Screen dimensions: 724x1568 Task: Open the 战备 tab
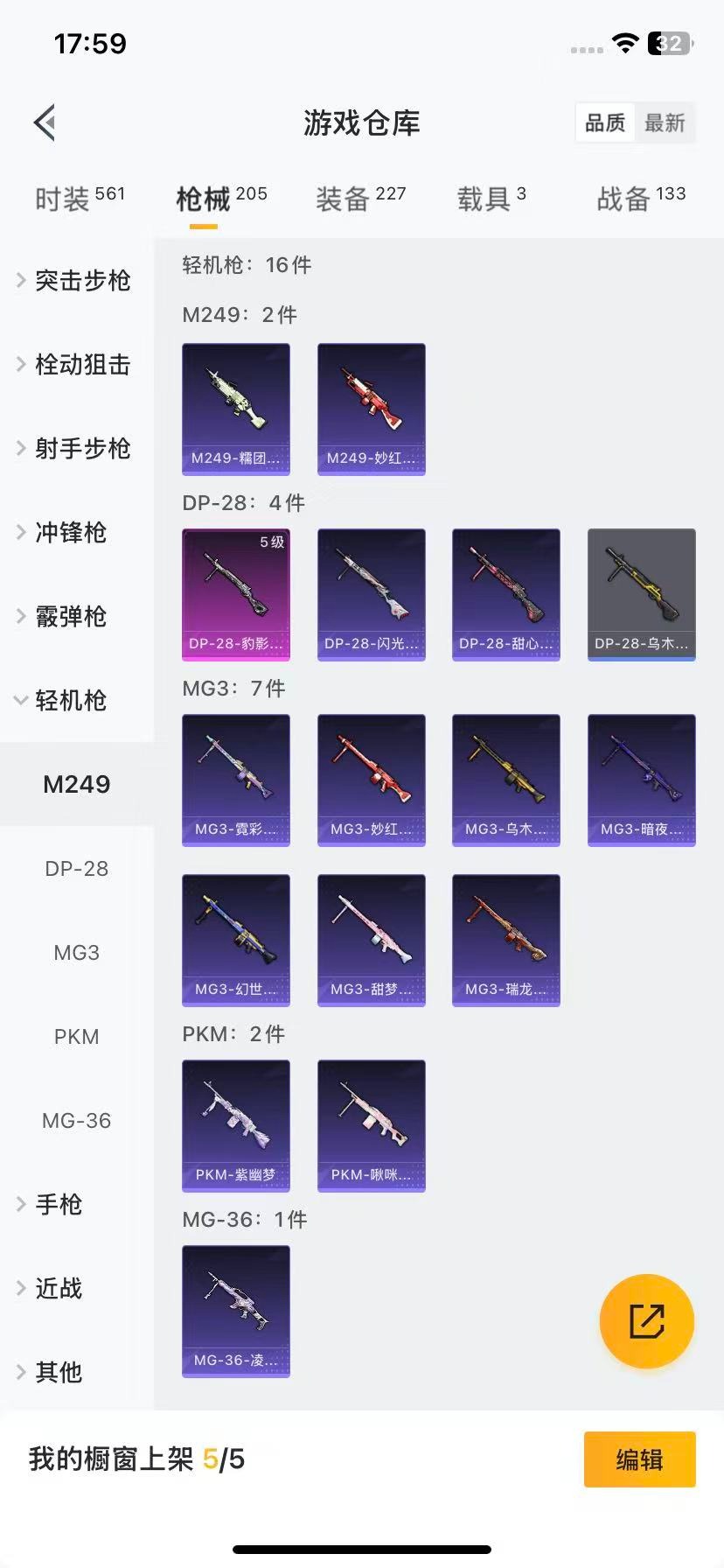pos(640,199)
